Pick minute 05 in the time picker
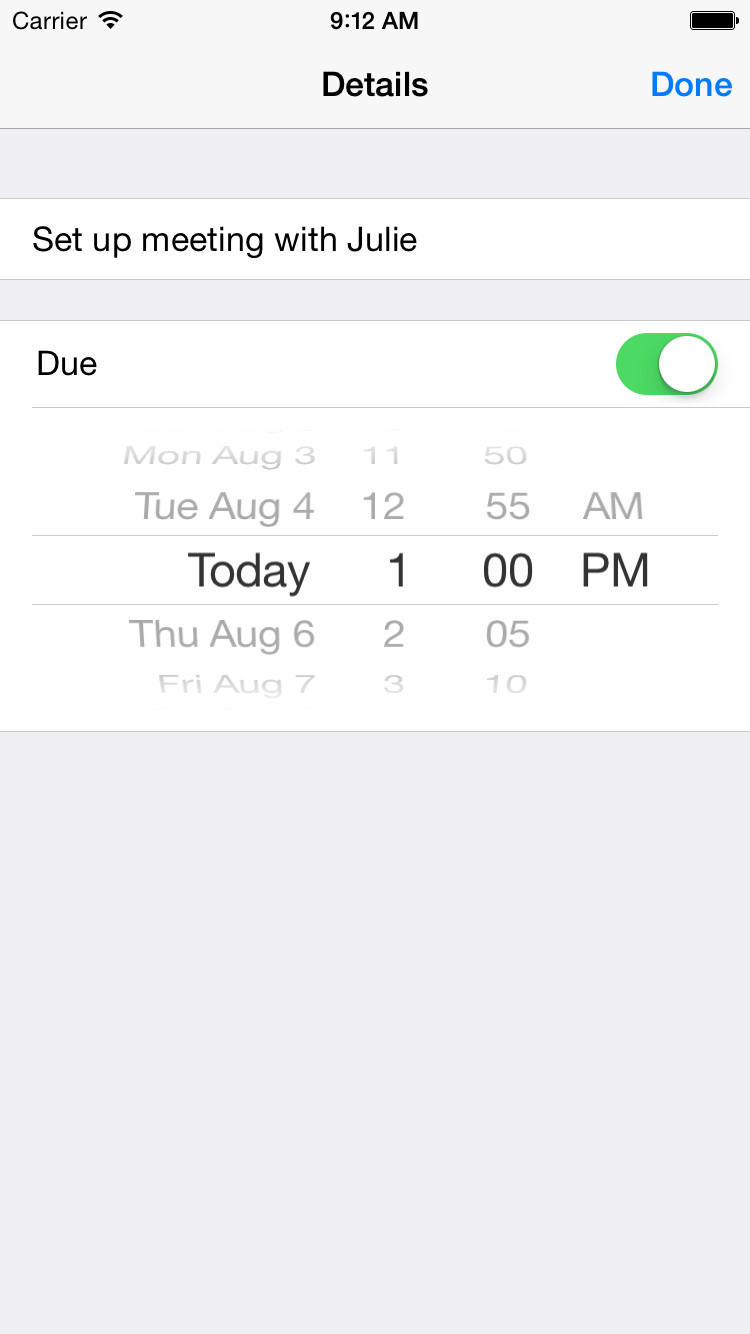 (x=507, y=634)
